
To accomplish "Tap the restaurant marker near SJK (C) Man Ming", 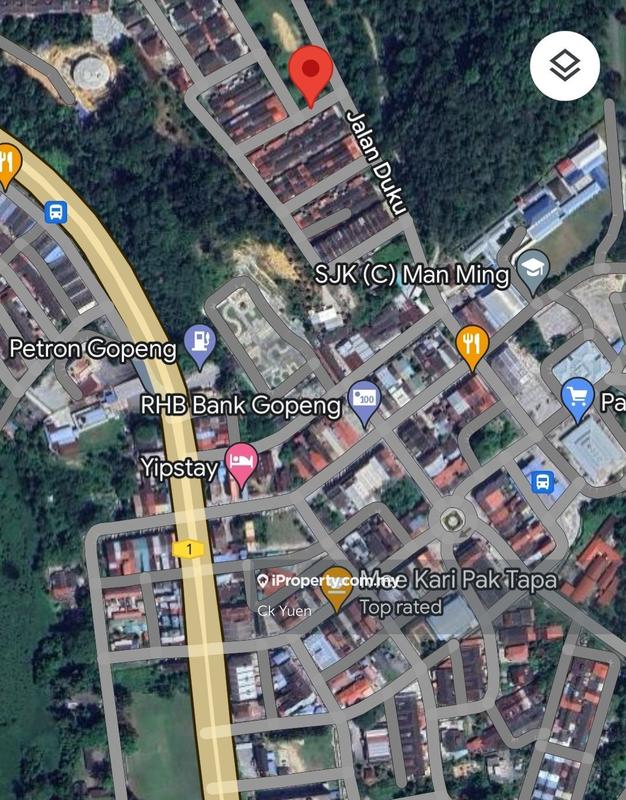I will click(x=471, y=344).
